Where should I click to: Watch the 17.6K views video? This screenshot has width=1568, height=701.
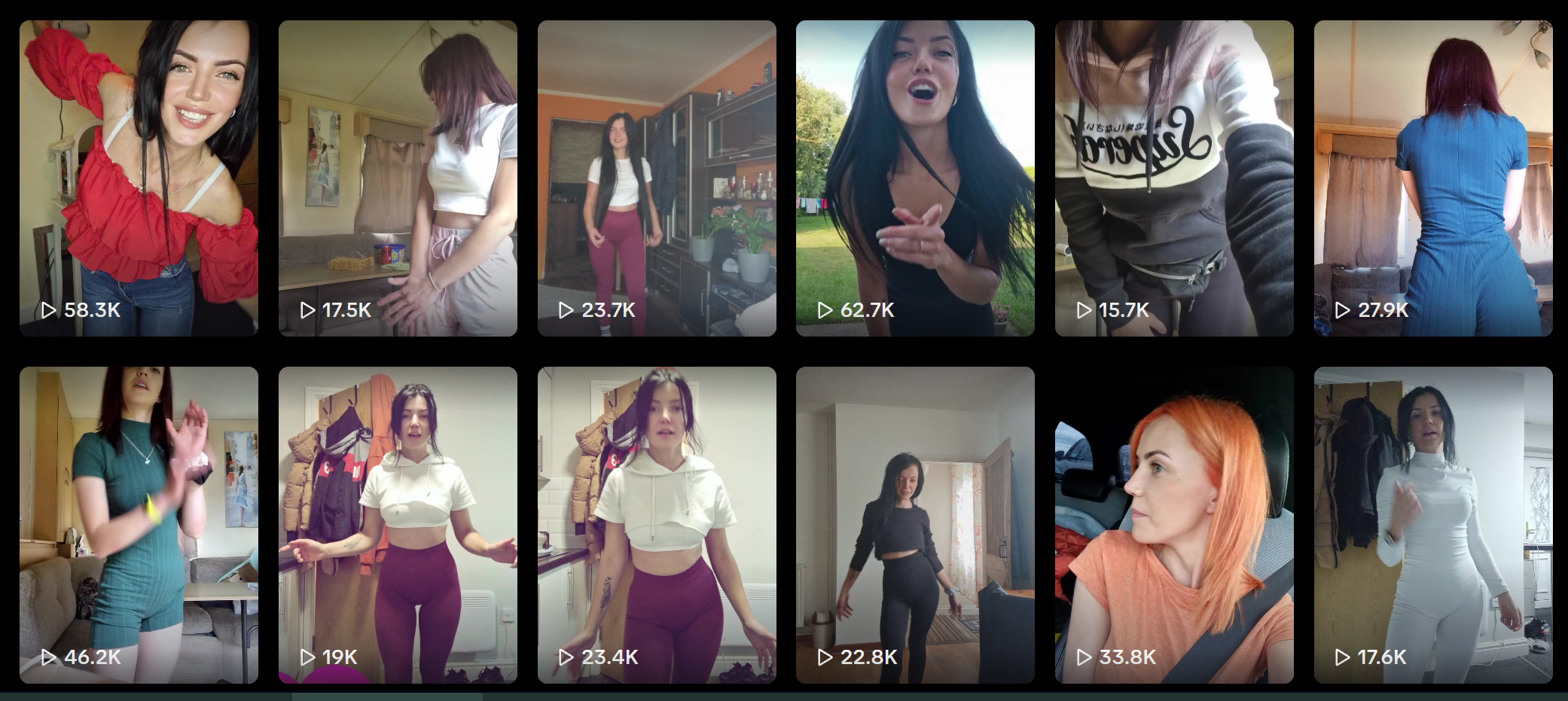click(x=1433, y=525)
